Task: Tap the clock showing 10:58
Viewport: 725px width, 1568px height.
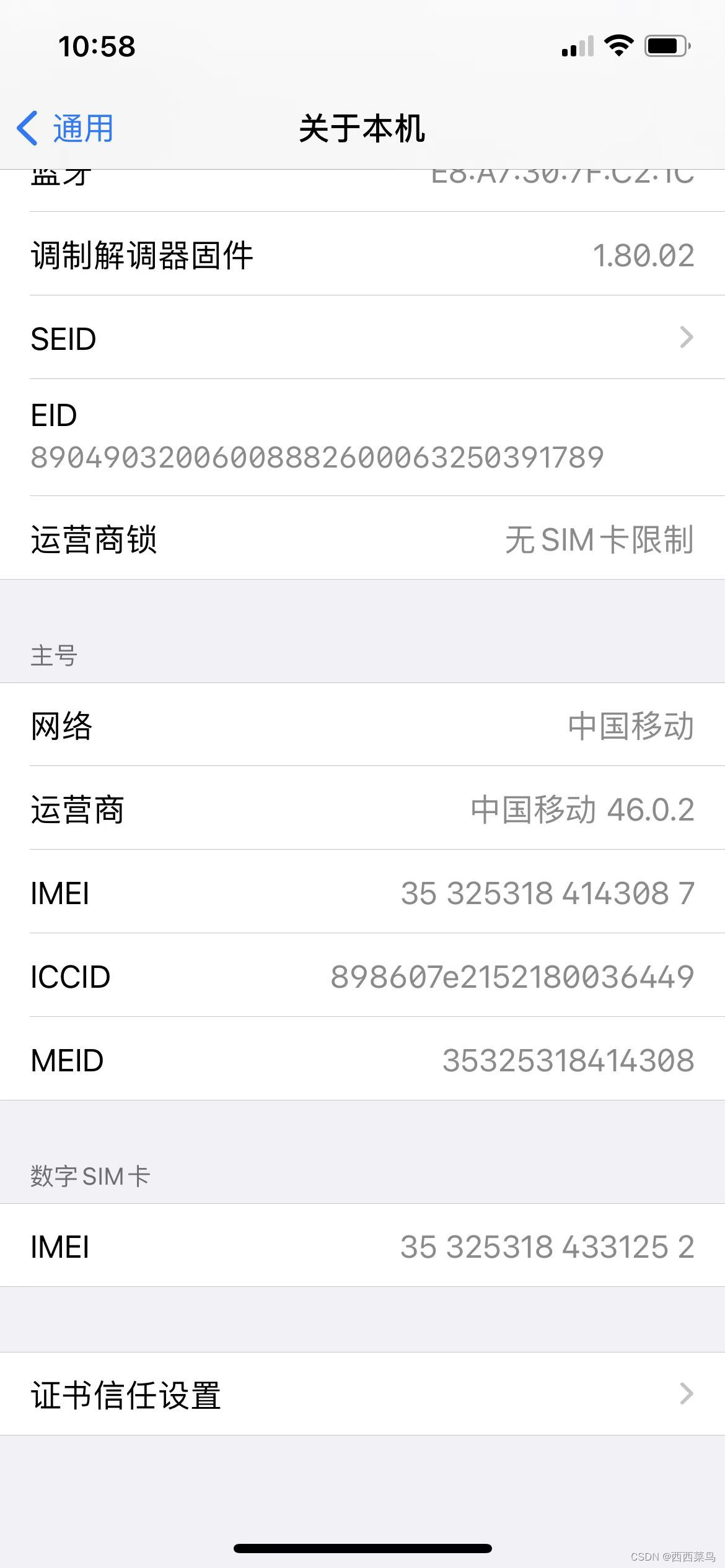Action: (x=97, y=46)
